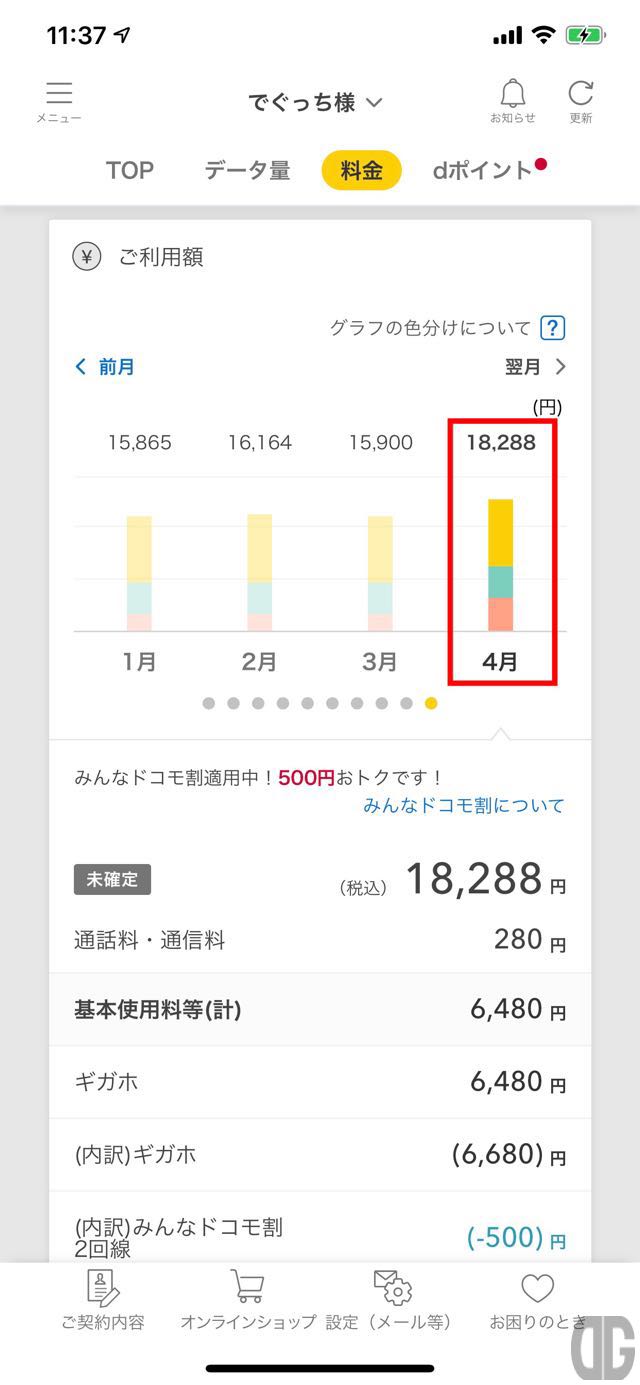Select the 1月 bar in the graph
The height and width of the screenshot is (1385, 640).
[139, 573]
